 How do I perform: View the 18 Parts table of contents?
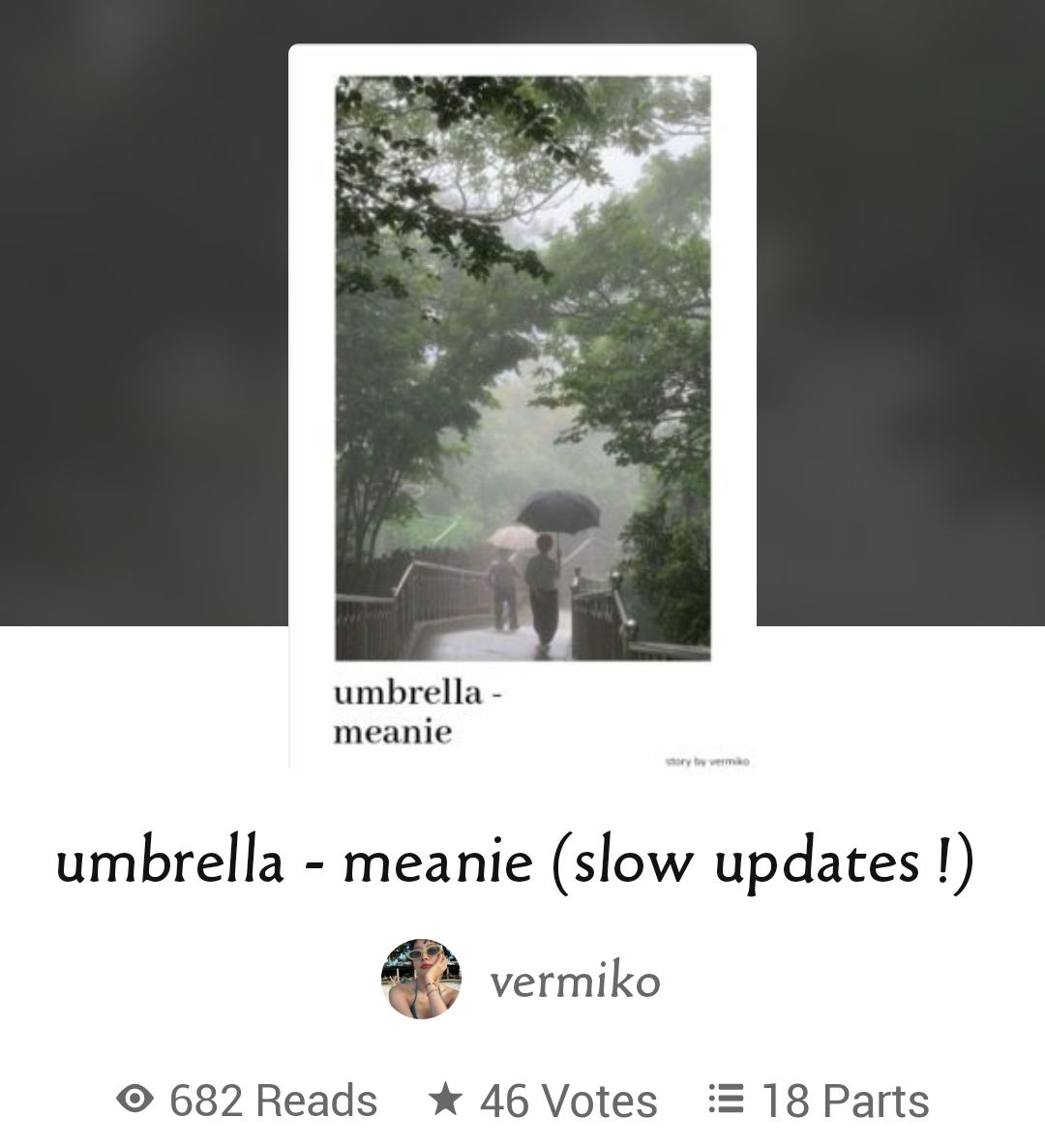(x=819, y=1101)
